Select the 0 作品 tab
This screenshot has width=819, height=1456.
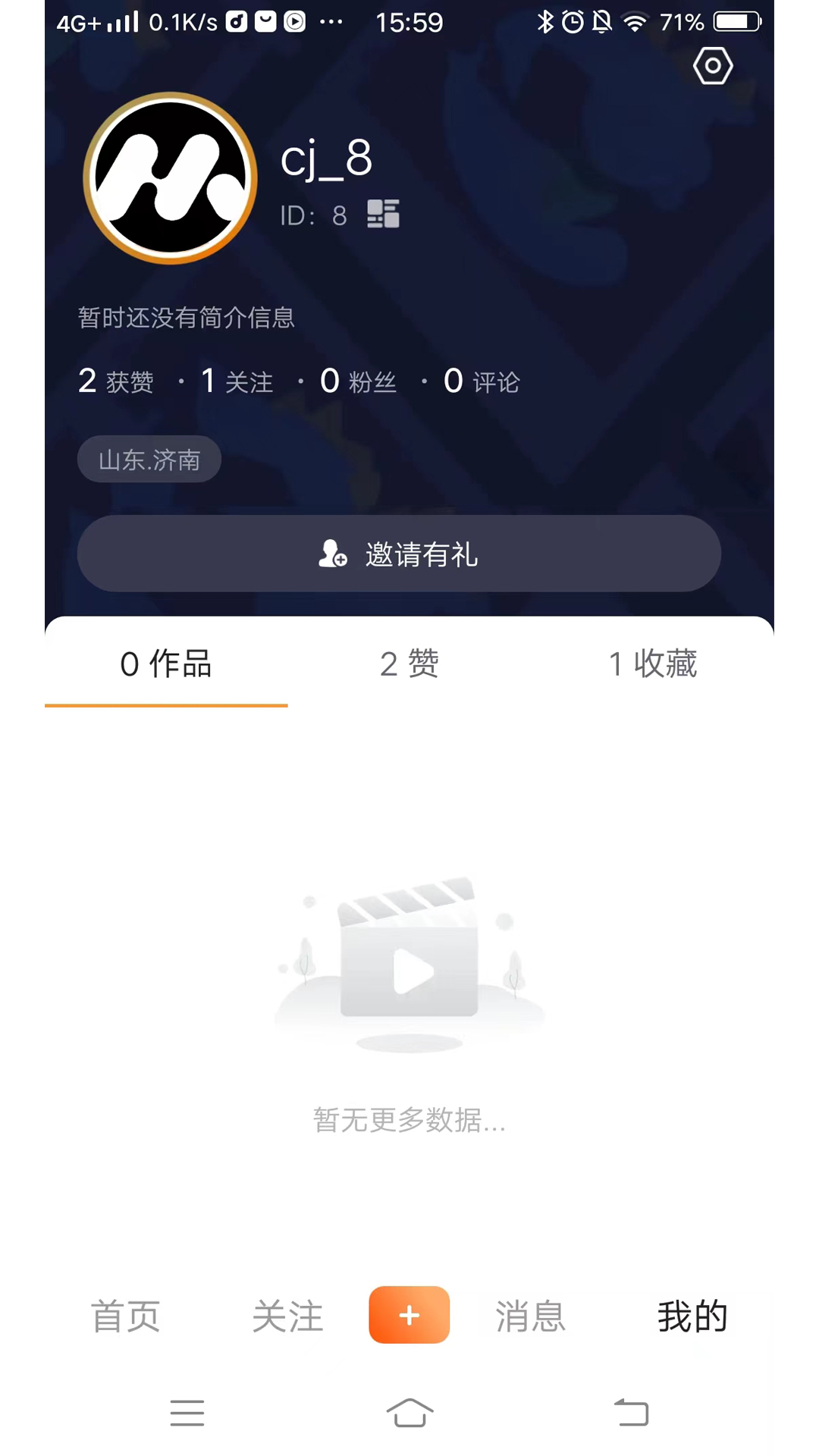tap(166, 664)
